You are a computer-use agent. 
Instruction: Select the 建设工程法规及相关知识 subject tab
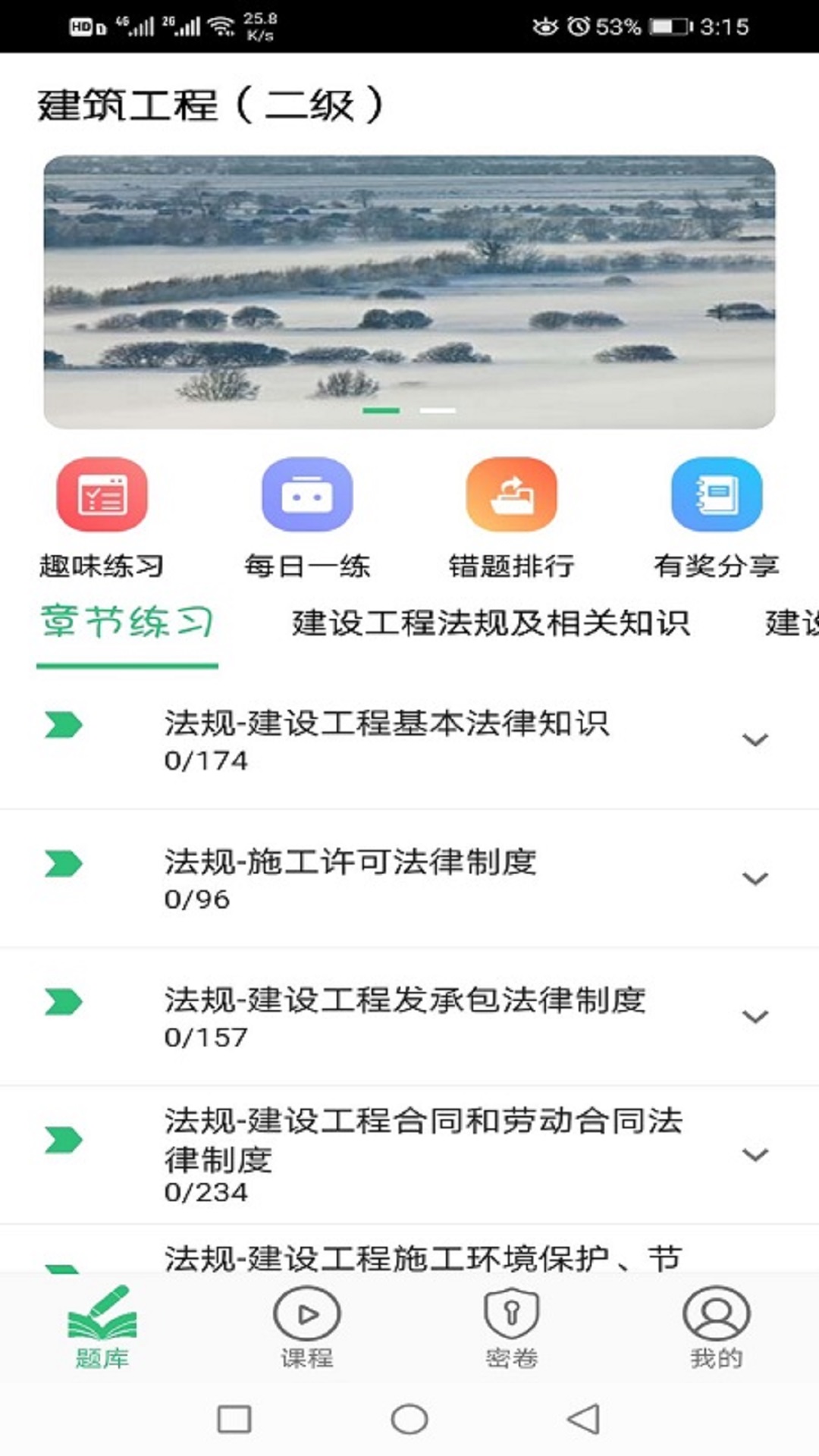point(489,620)
